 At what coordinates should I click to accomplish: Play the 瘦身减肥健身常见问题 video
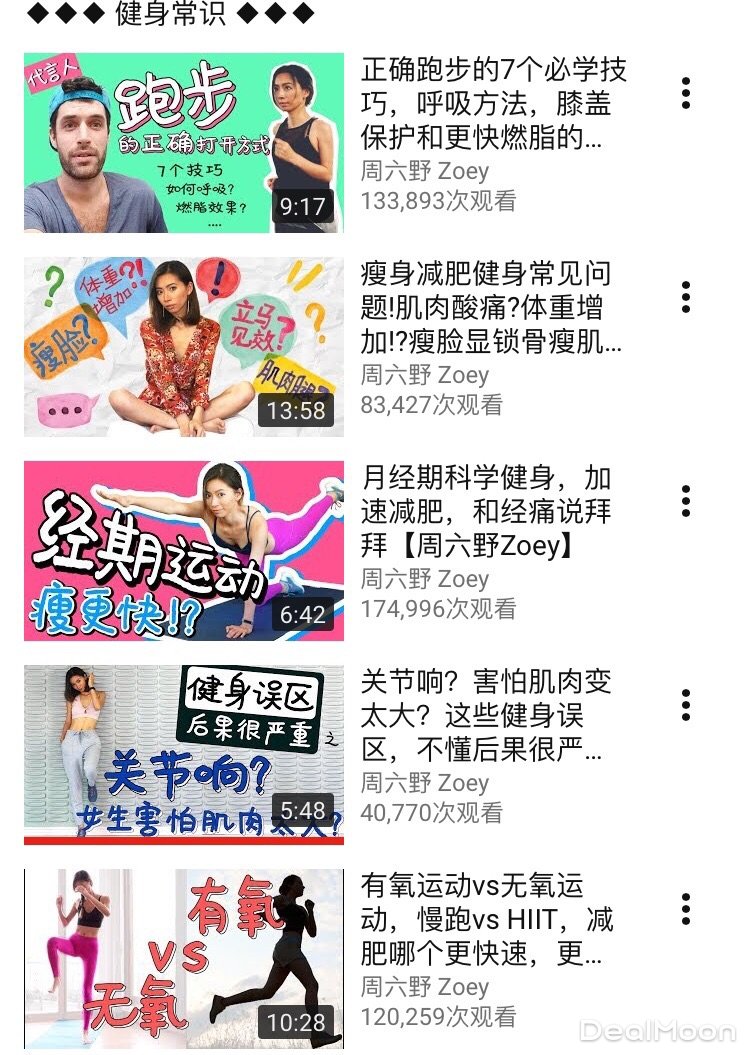coord(184,347)
